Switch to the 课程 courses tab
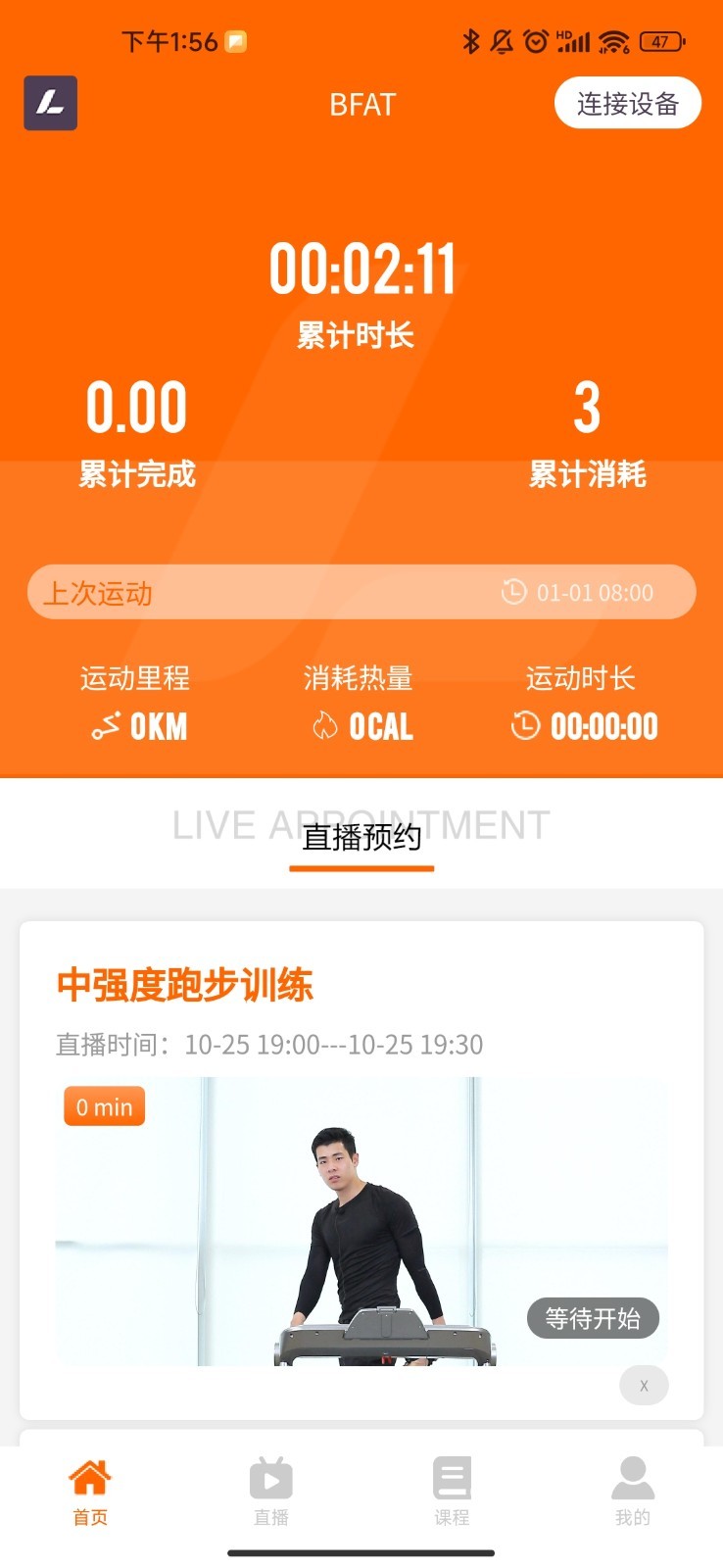The width and height of the screenshot is (723, 1568). click(452, 1492)
